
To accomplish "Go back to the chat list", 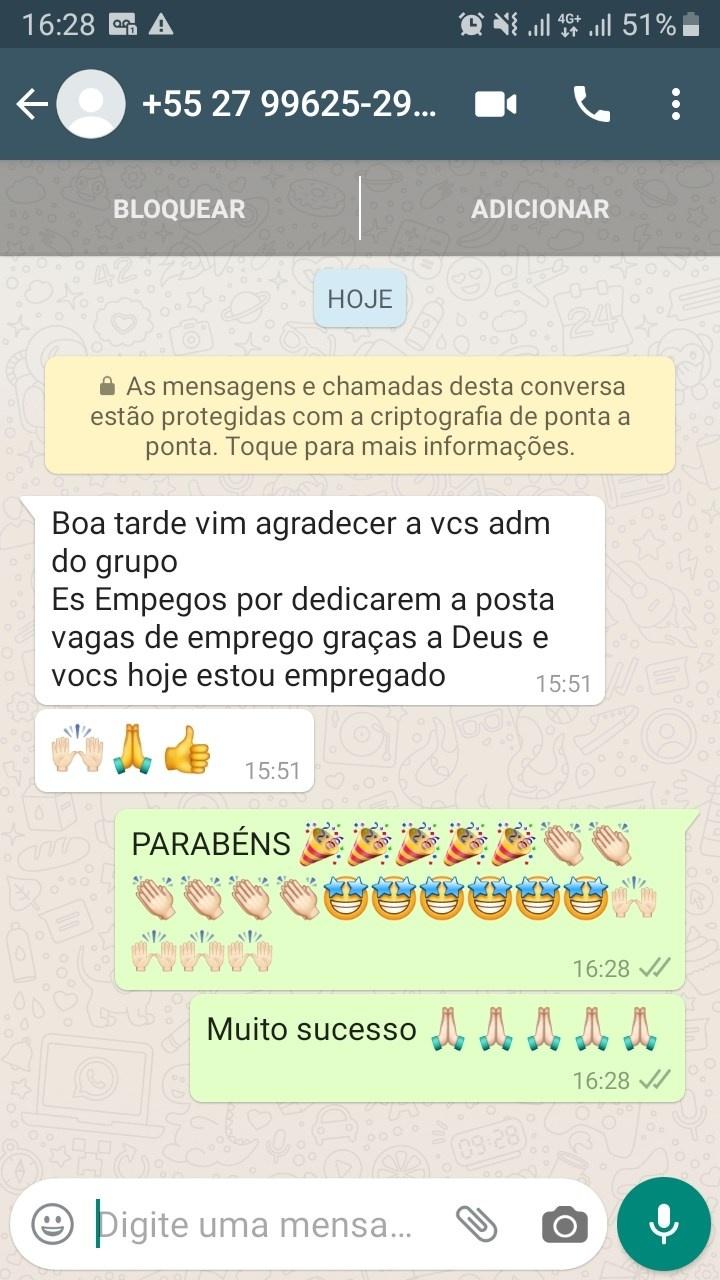I will (32, 104).
